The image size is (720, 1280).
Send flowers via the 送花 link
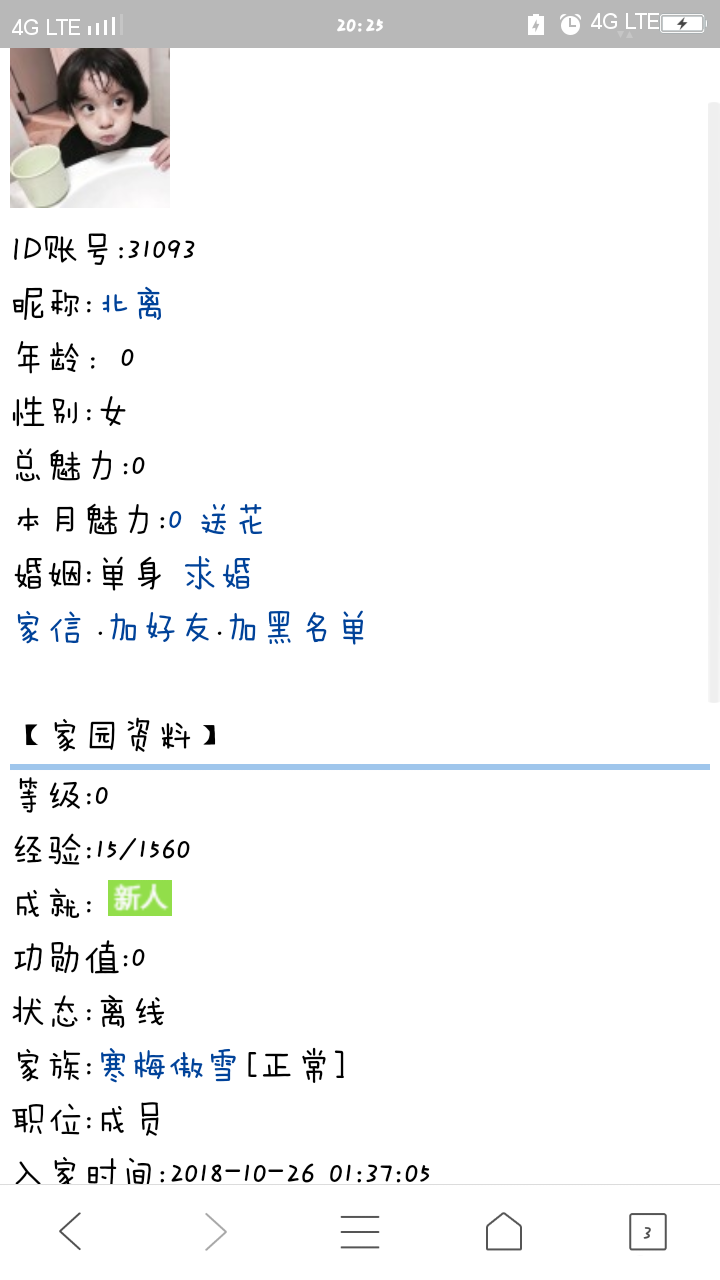(231, 520)
